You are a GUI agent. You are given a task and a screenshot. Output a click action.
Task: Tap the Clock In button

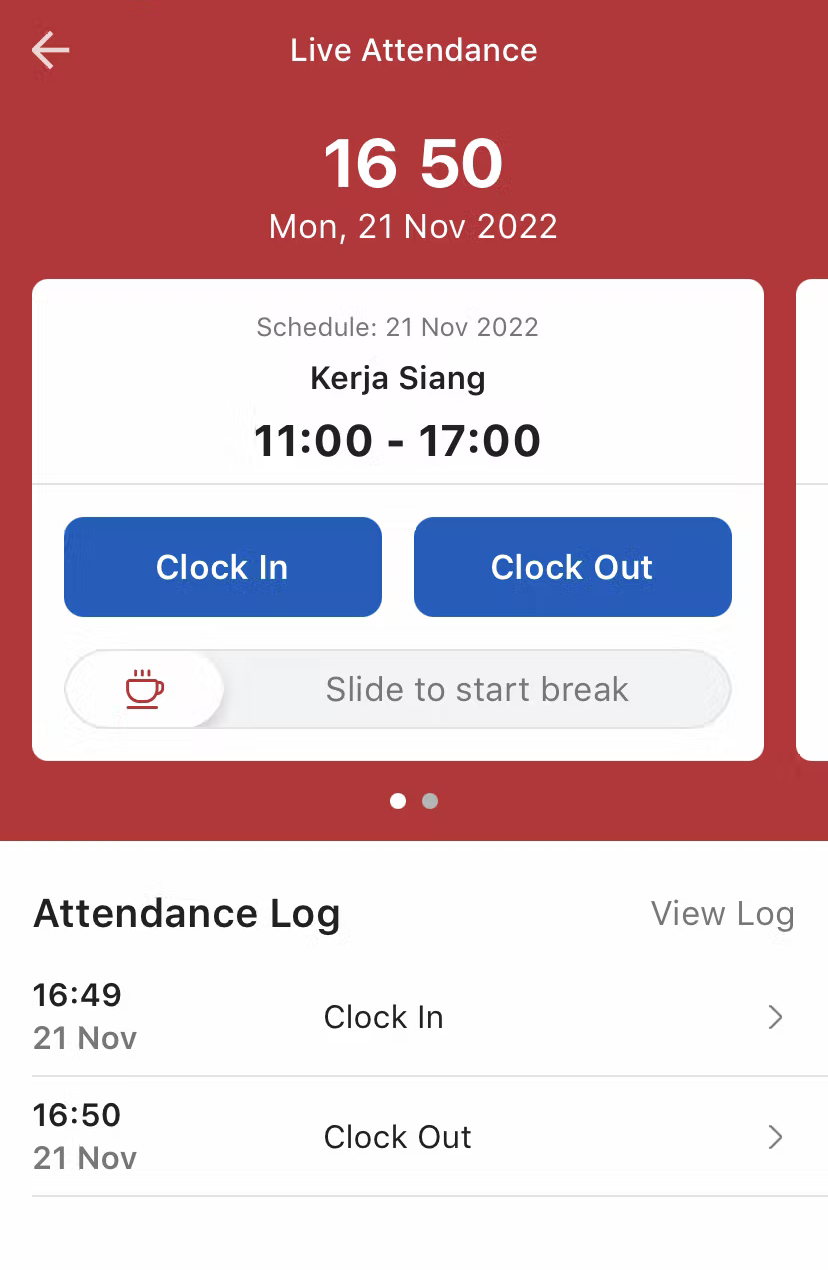pyautogui.click(x=223, y=567)
